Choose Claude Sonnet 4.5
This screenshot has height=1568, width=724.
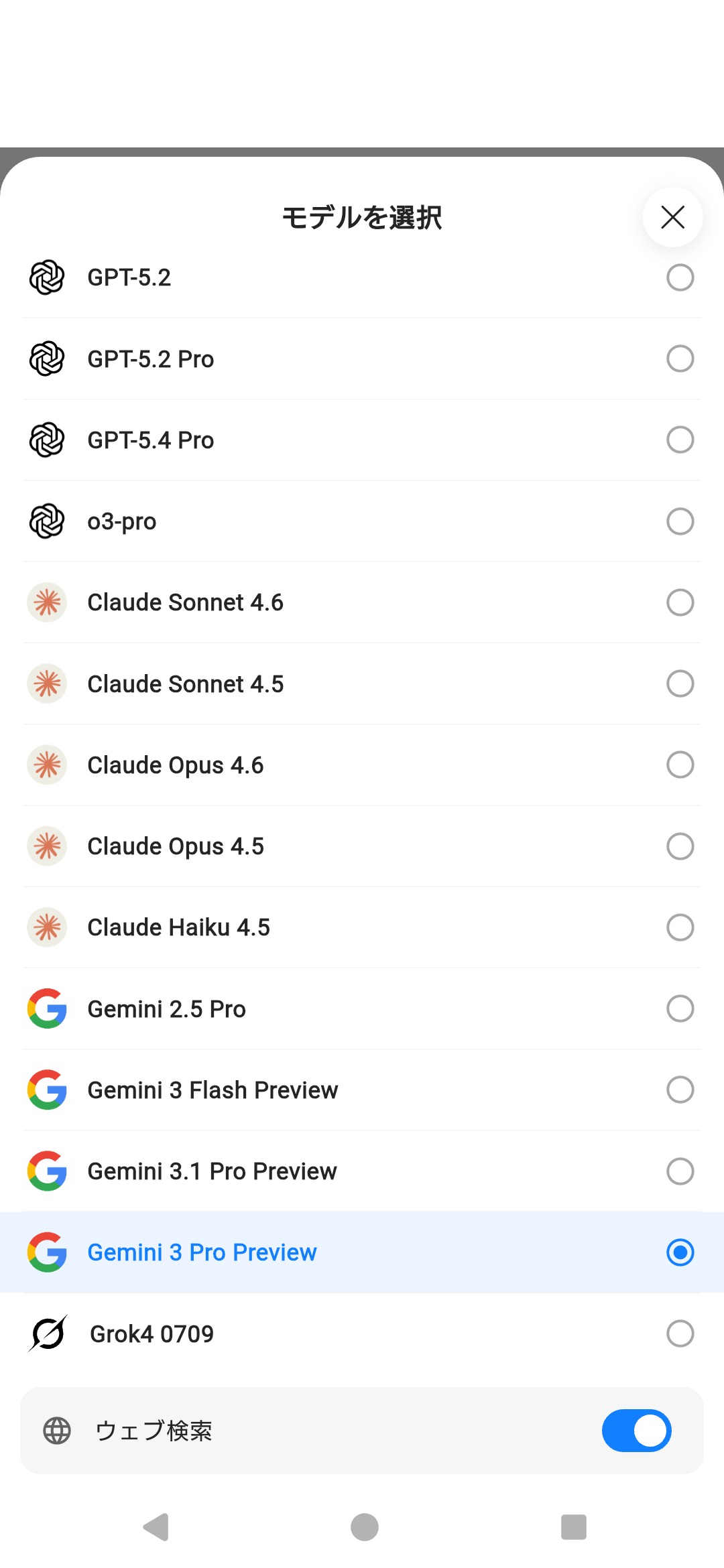(x=362, y=684)
